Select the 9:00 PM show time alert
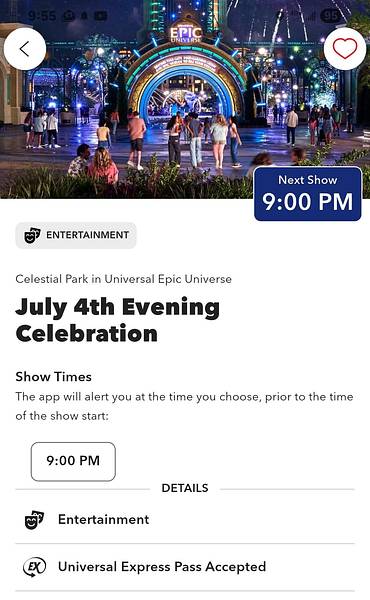This screenshot has height=600, width=370. [73, 461]
